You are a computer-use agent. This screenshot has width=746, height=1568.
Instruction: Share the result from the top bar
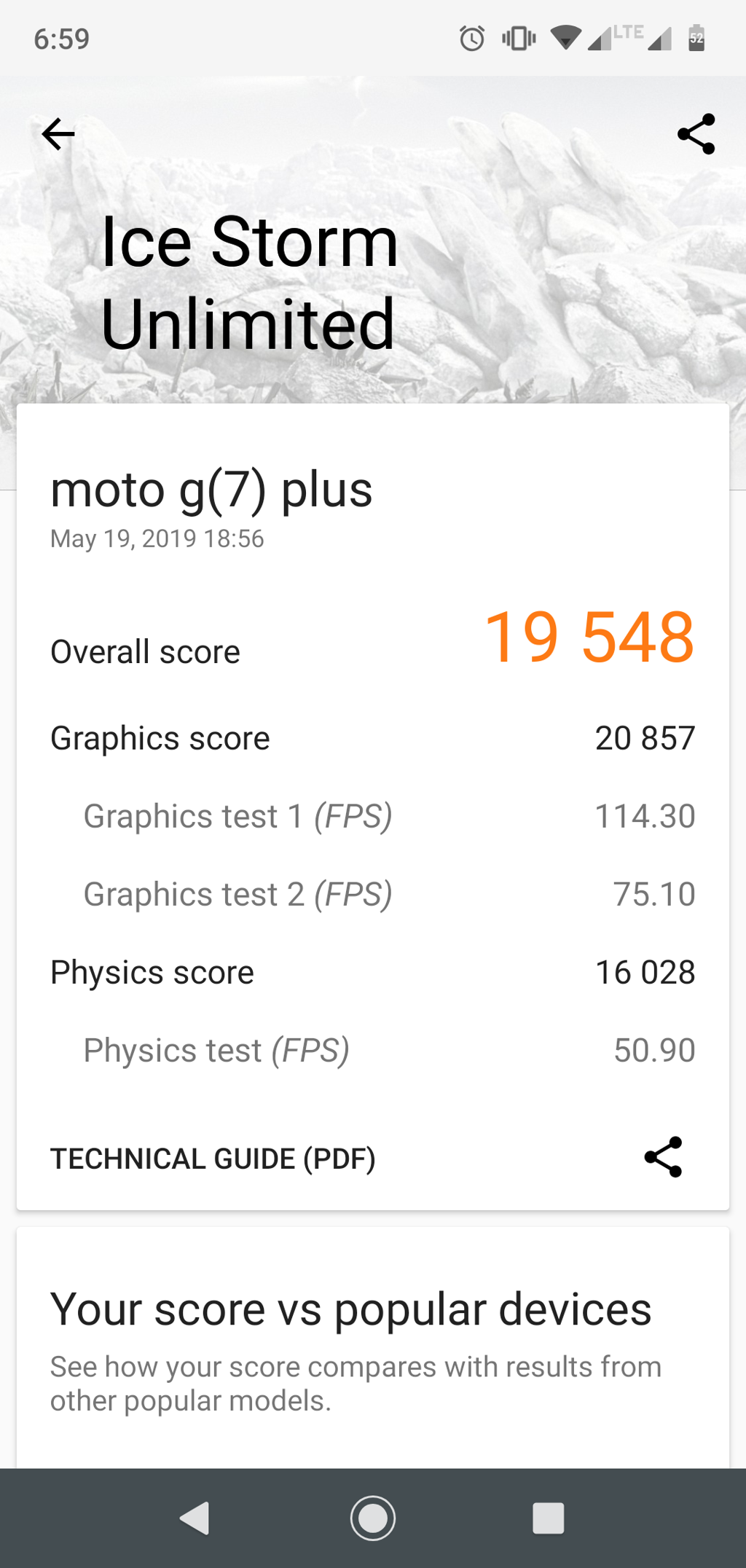click(x=696, y=134)
